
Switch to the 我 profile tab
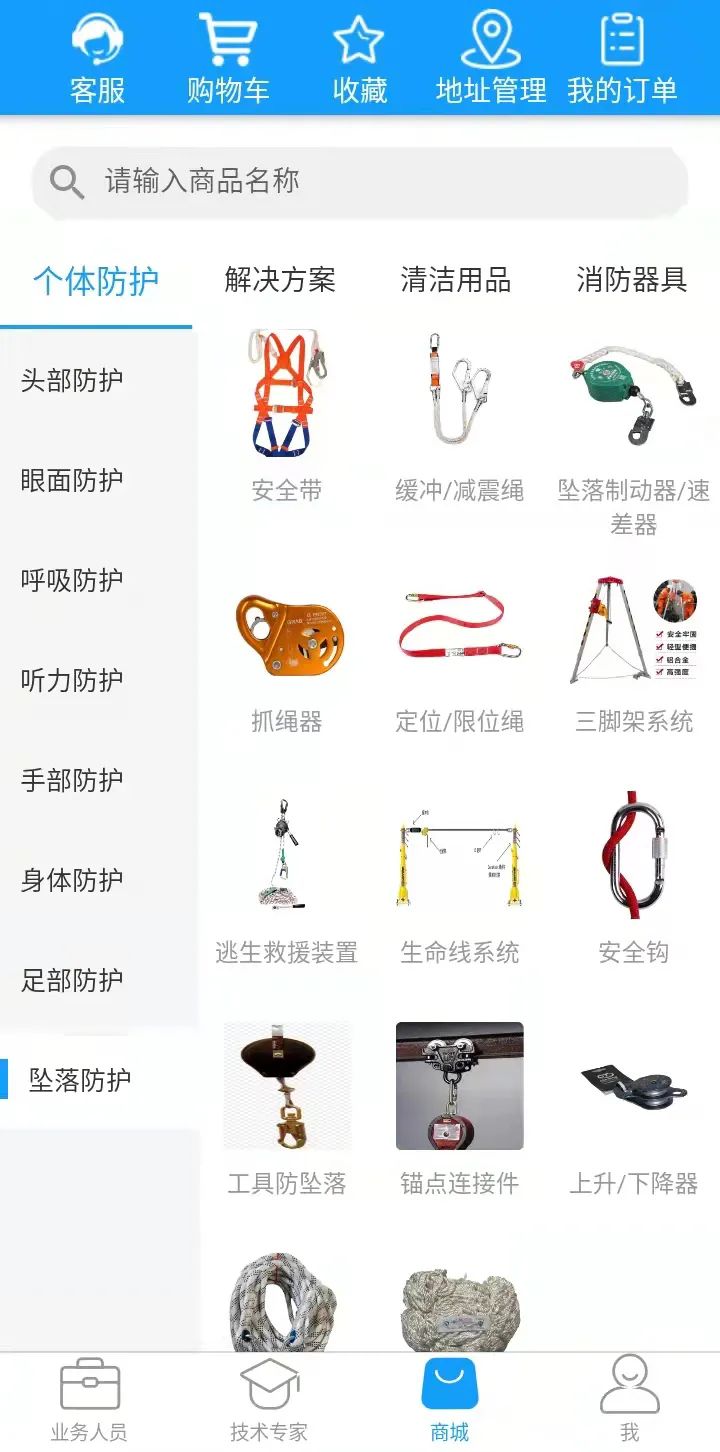pos(629,1398)
